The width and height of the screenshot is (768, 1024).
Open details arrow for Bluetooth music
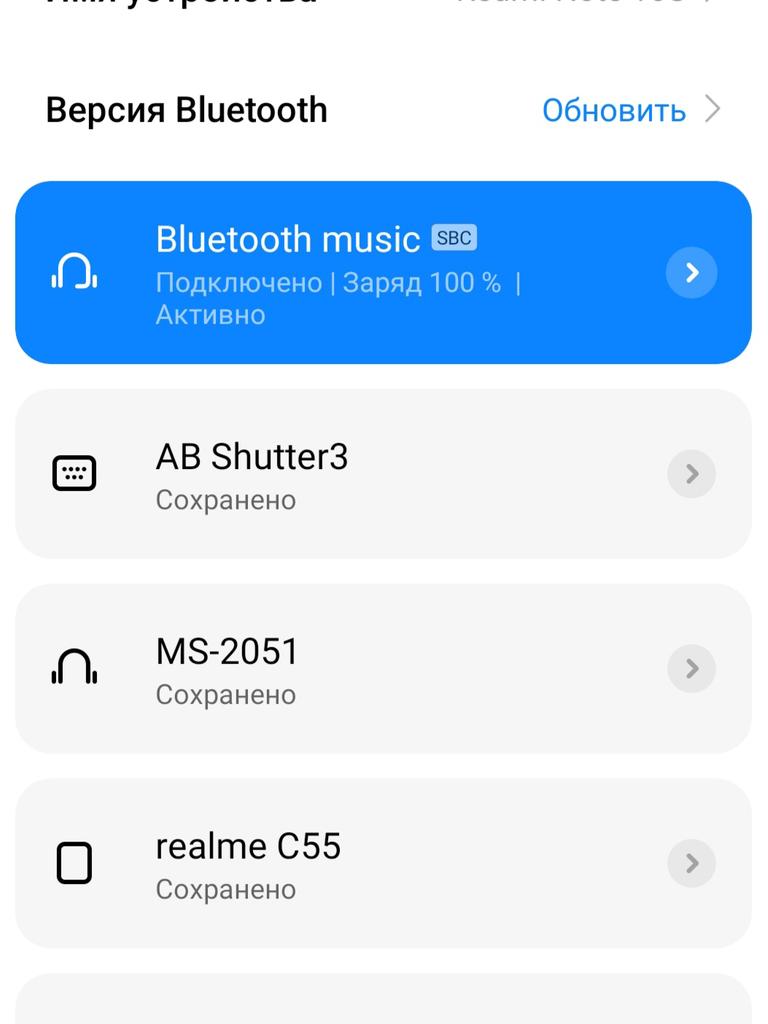[x=692, y=272]
